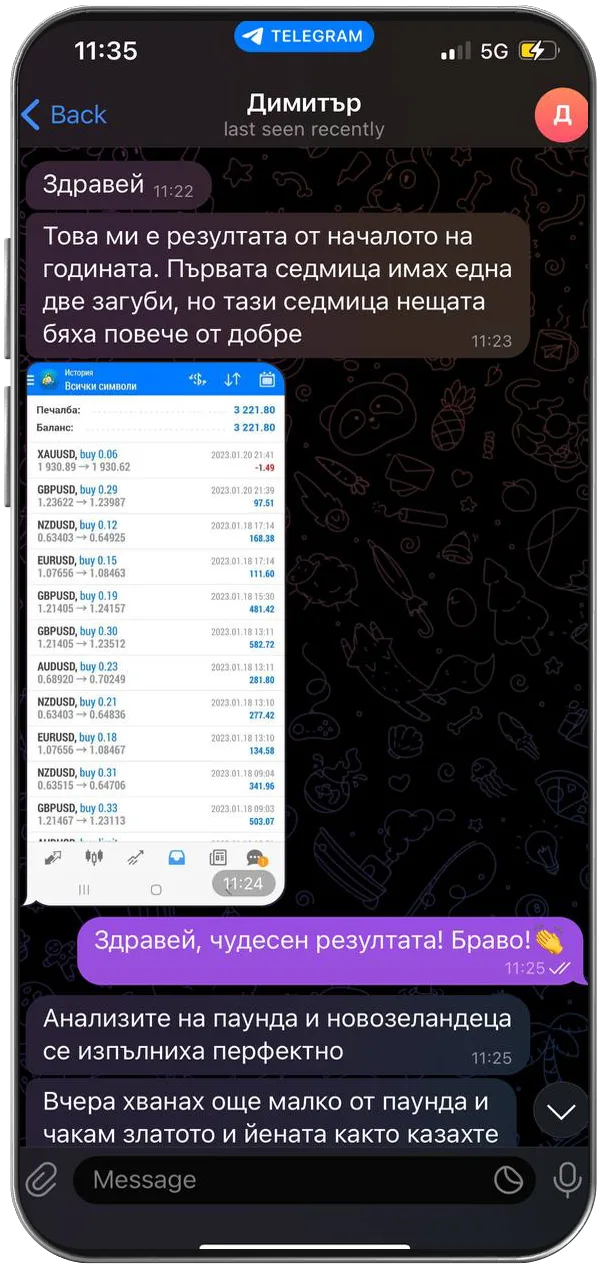Image resolution: width=600 pixels, height=1265 pixels.
Task: Focus the Message input field
Action: click(x=280, y=1181)
